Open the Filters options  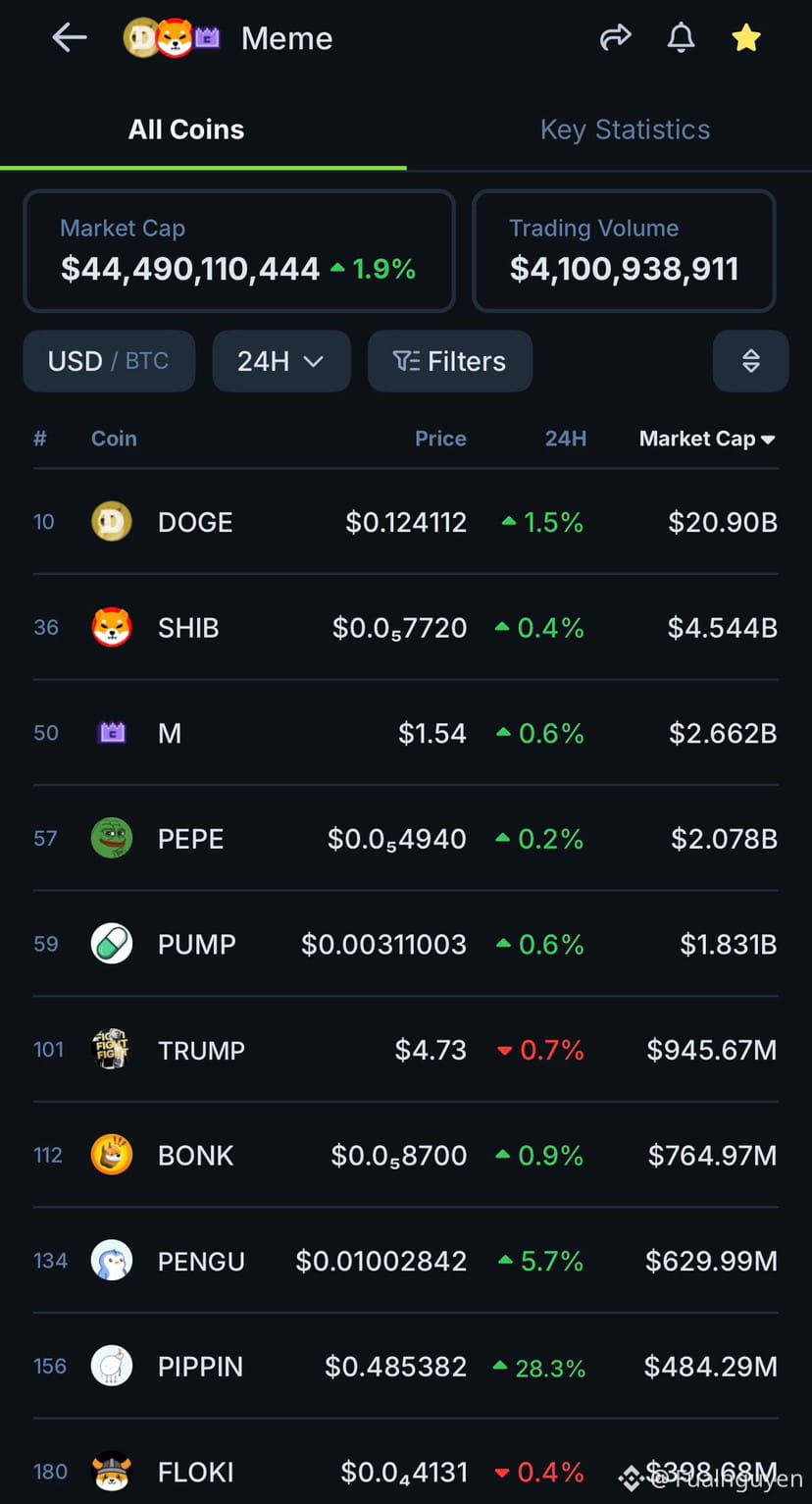450,361
